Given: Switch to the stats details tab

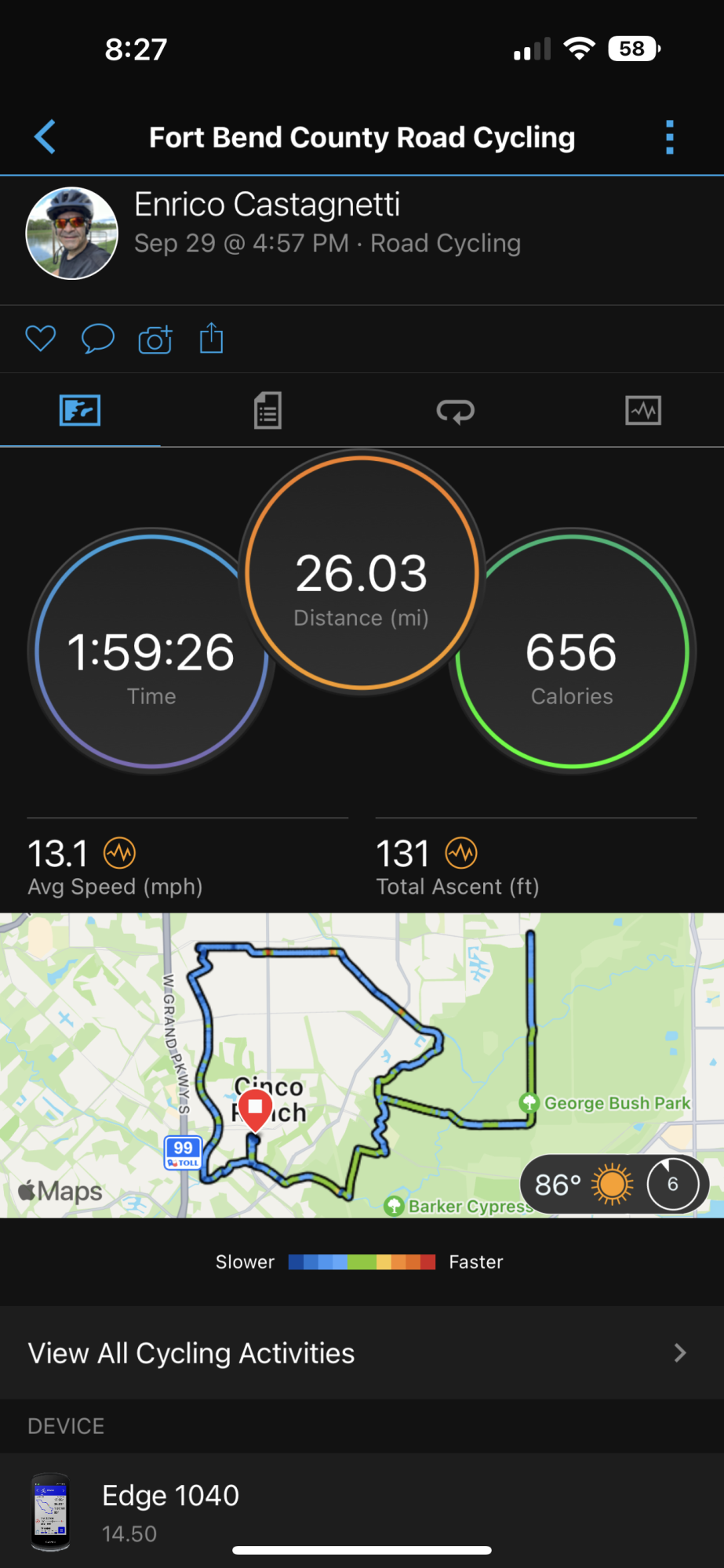Looking at the screenshot, I should pos(267,411).
